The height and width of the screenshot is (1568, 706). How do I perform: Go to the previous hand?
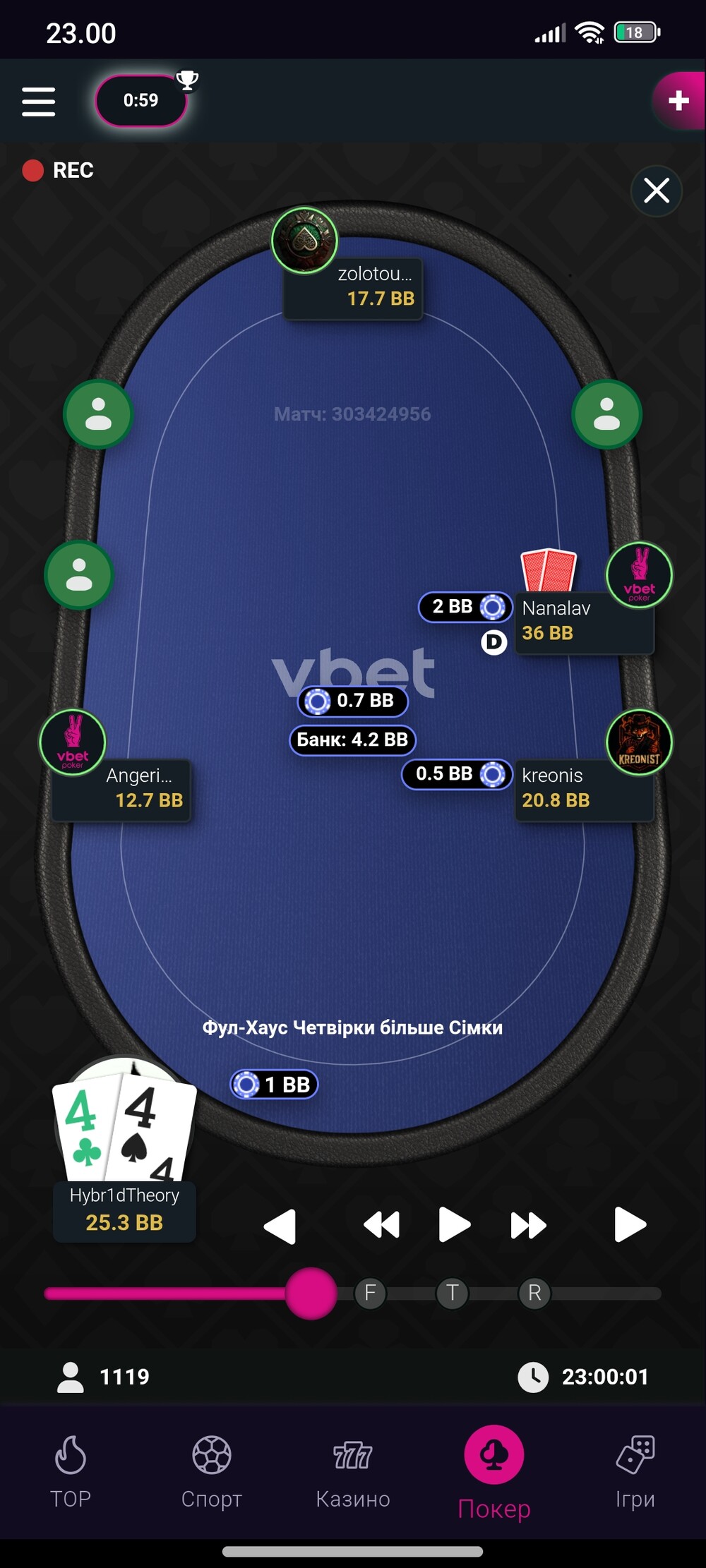tap(280, 1225)
